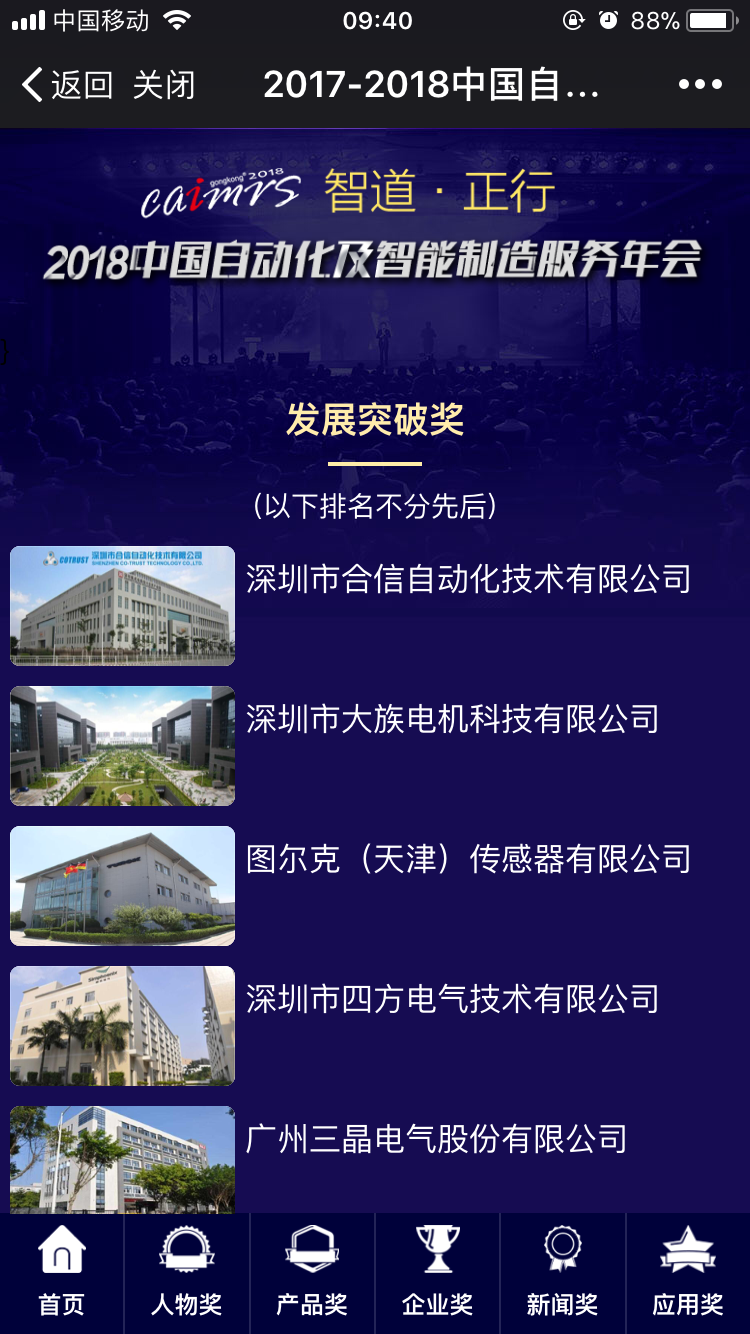
Task: Switch to the 产品奖 tab
Action: pyautogui.click(x=312, y=1273)
